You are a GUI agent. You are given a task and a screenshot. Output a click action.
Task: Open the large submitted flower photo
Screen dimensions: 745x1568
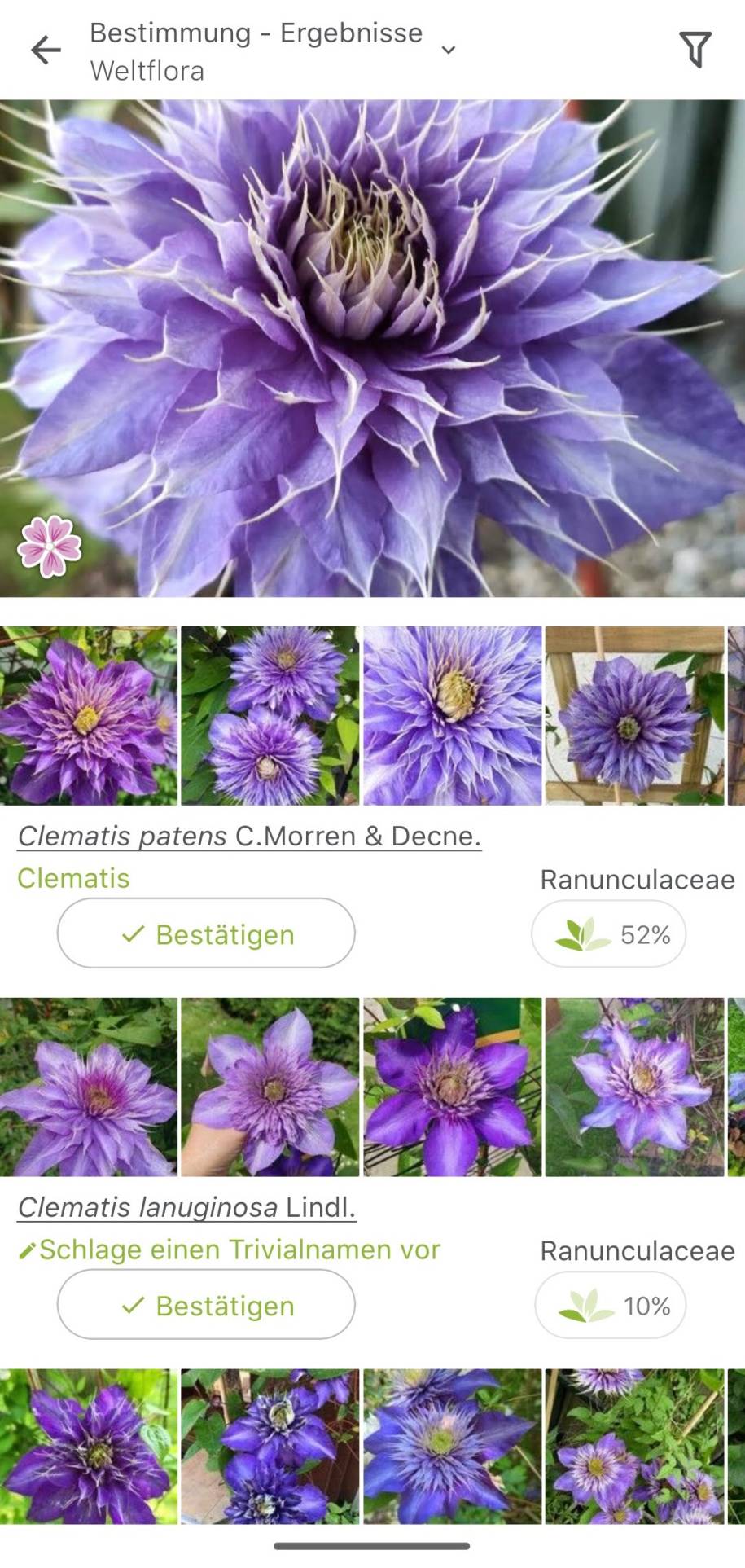click(x=372, y=349)
